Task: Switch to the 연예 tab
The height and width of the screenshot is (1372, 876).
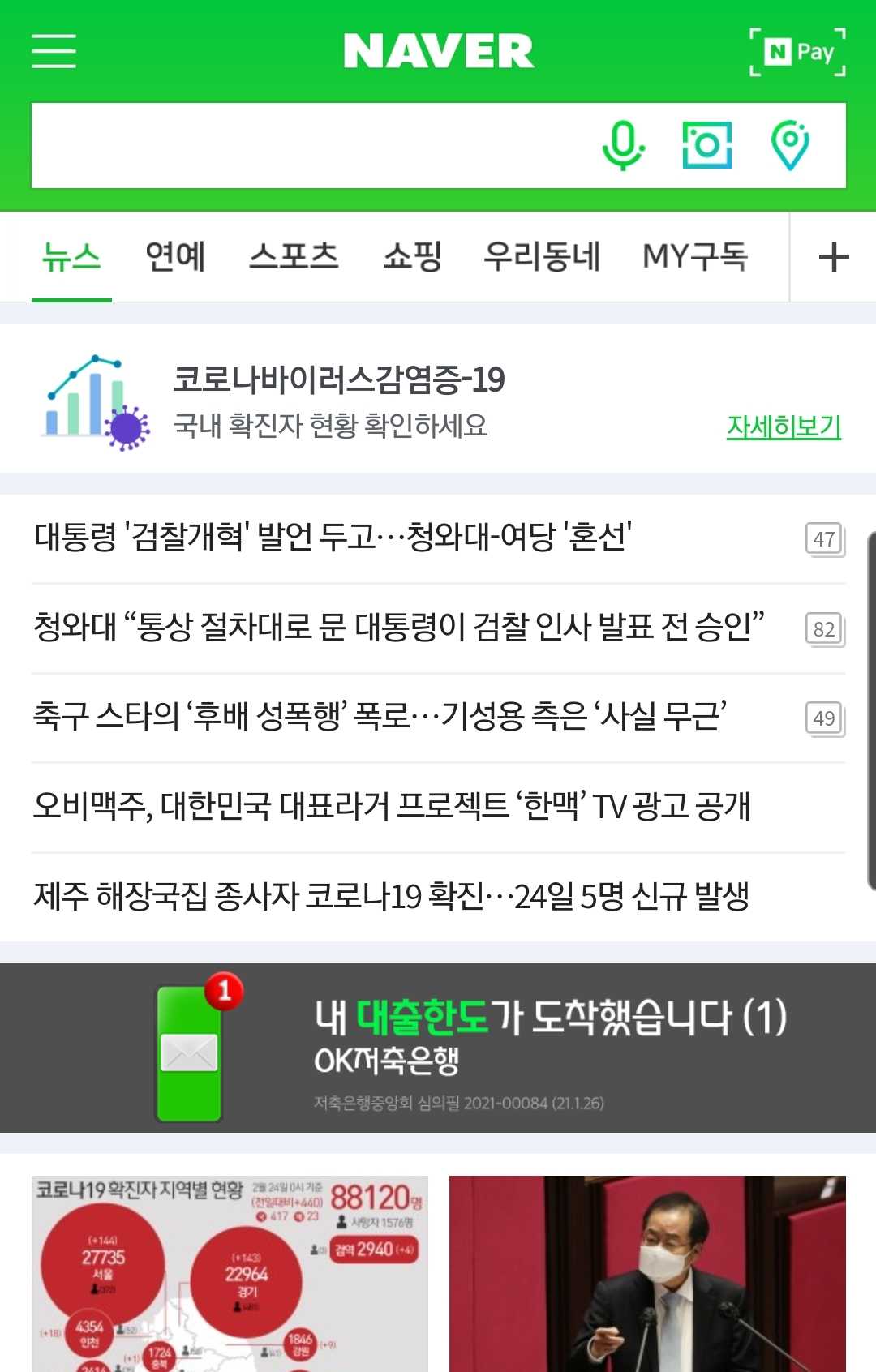Action: tap(175, 257)
